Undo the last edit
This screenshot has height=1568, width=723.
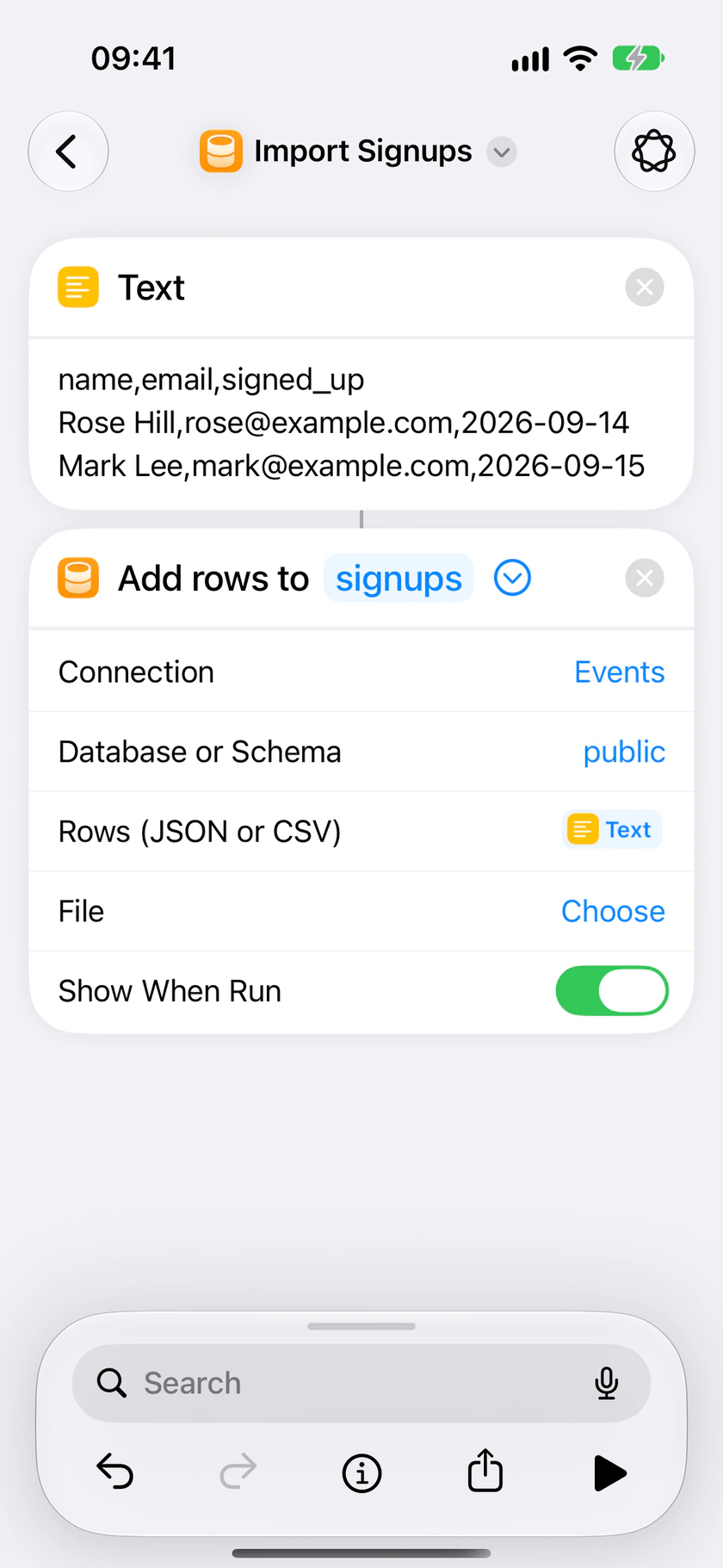coord(114,1472)
